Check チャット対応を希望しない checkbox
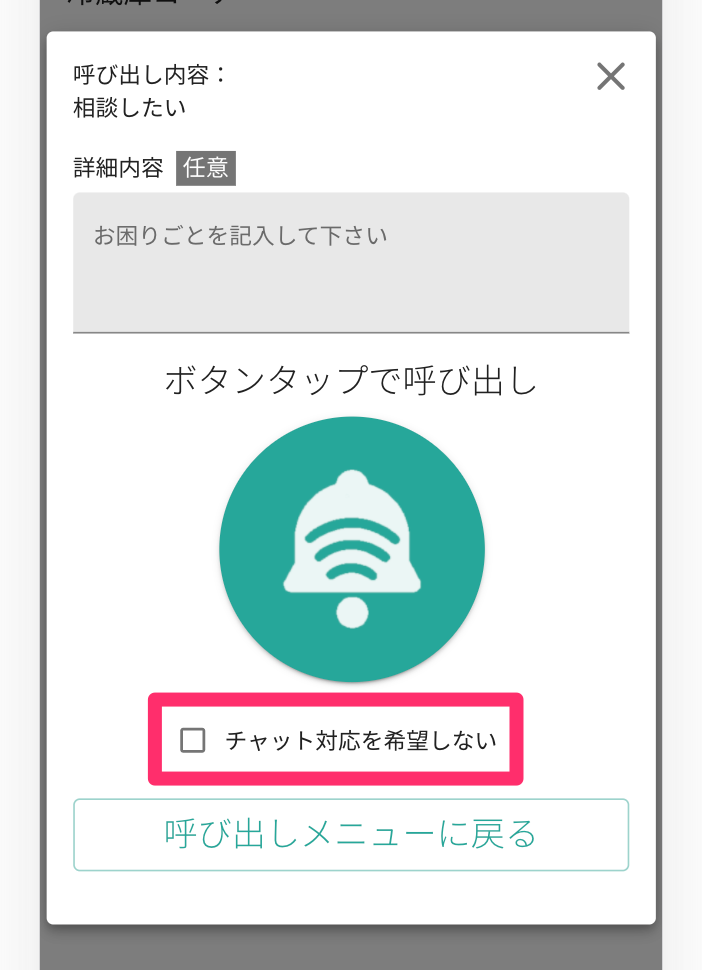Viewport: 702px width, 970px height. 192,740
